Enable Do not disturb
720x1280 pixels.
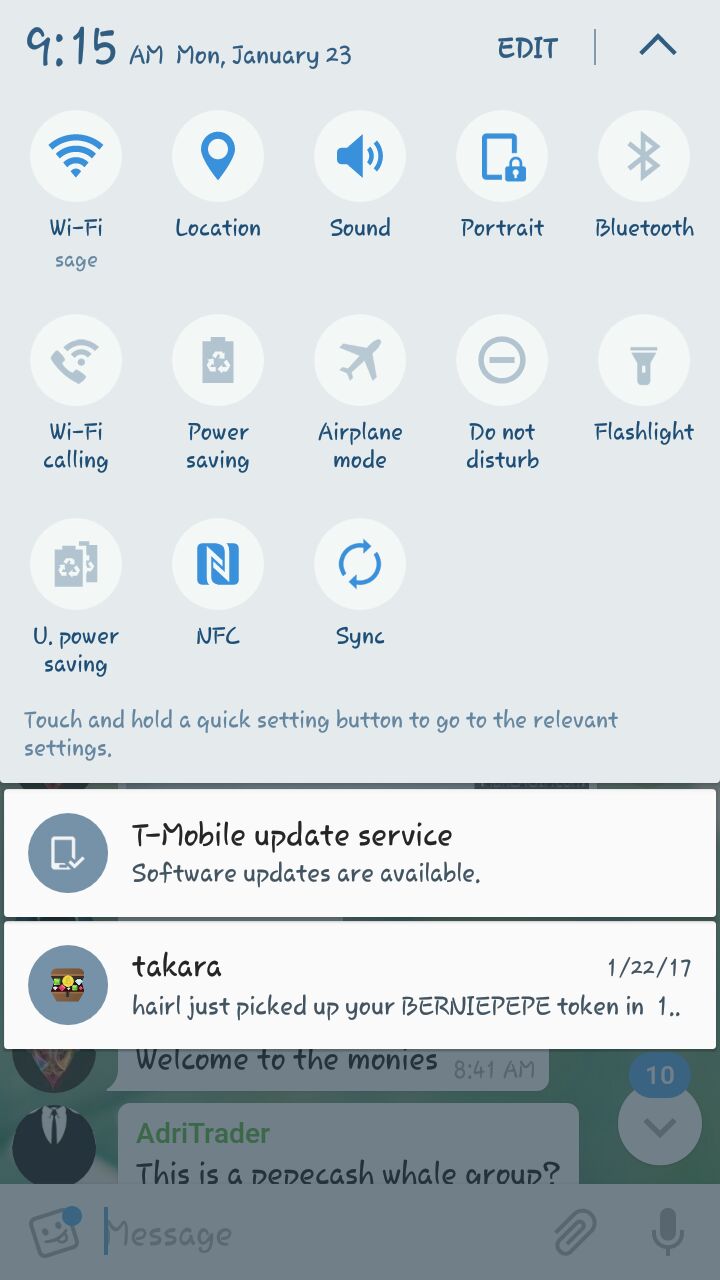tap(502, 361)
